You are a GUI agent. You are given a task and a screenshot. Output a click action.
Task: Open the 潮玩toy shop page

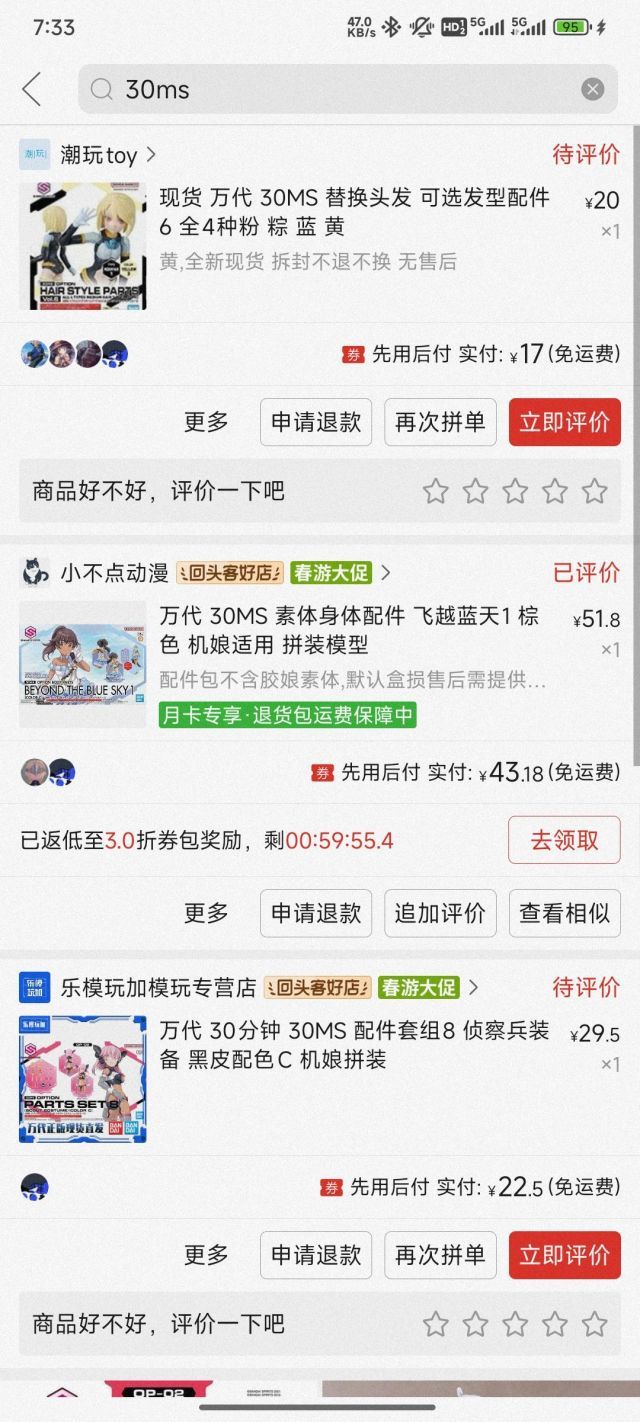pos(98,155)
